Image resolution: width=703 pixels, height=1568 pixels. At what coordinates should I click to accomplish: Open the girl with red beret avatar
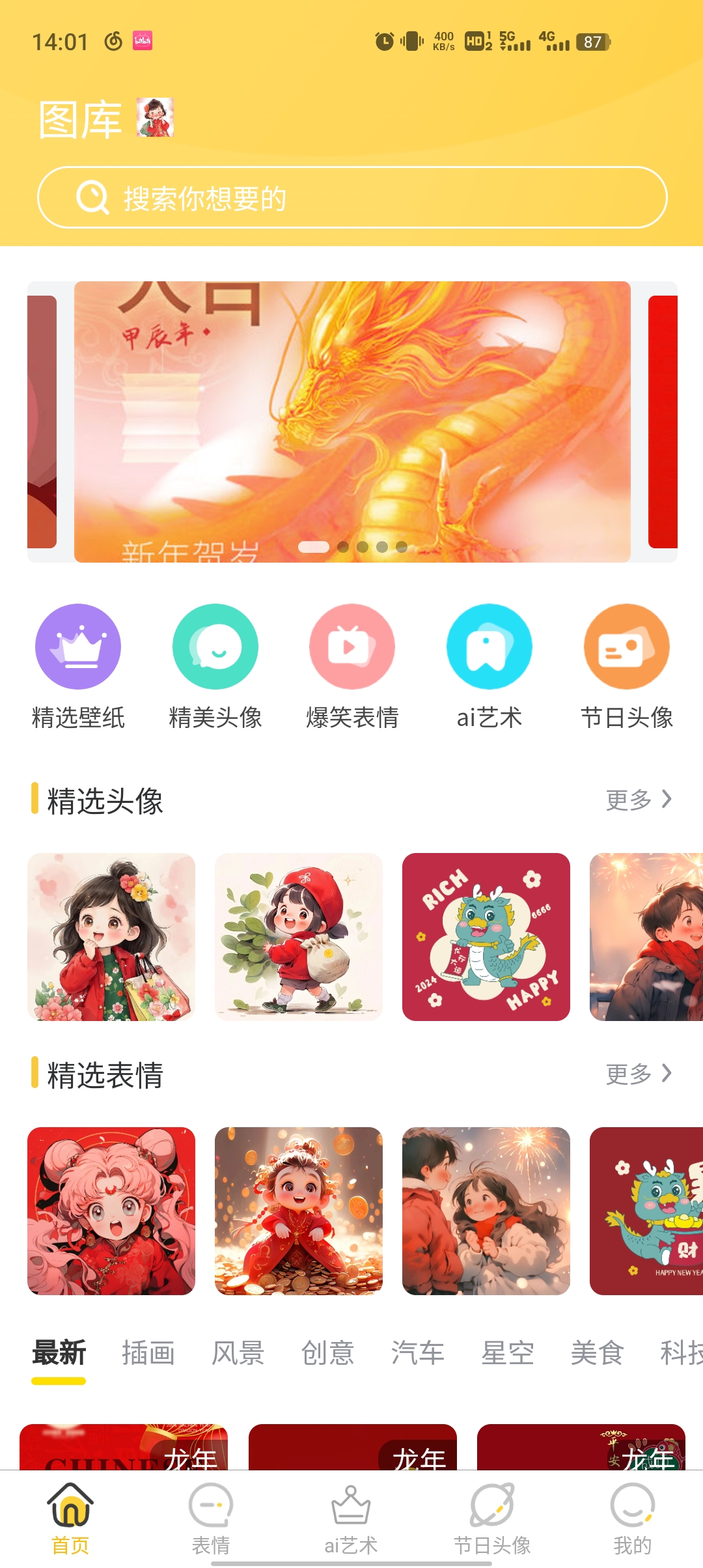[x=299, y=936]
